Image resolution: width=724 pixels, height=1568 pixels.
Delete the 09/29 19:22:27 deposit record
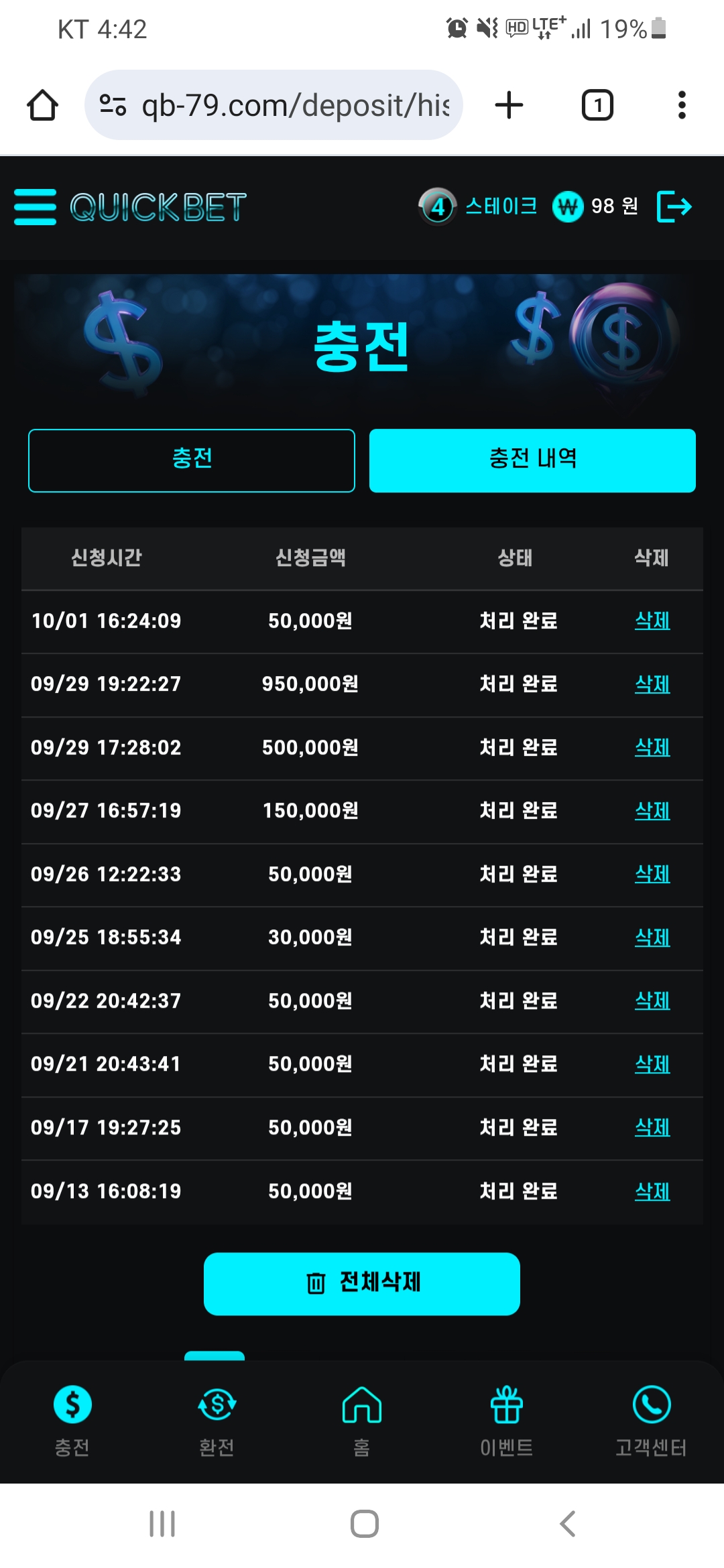click(652, 684)
